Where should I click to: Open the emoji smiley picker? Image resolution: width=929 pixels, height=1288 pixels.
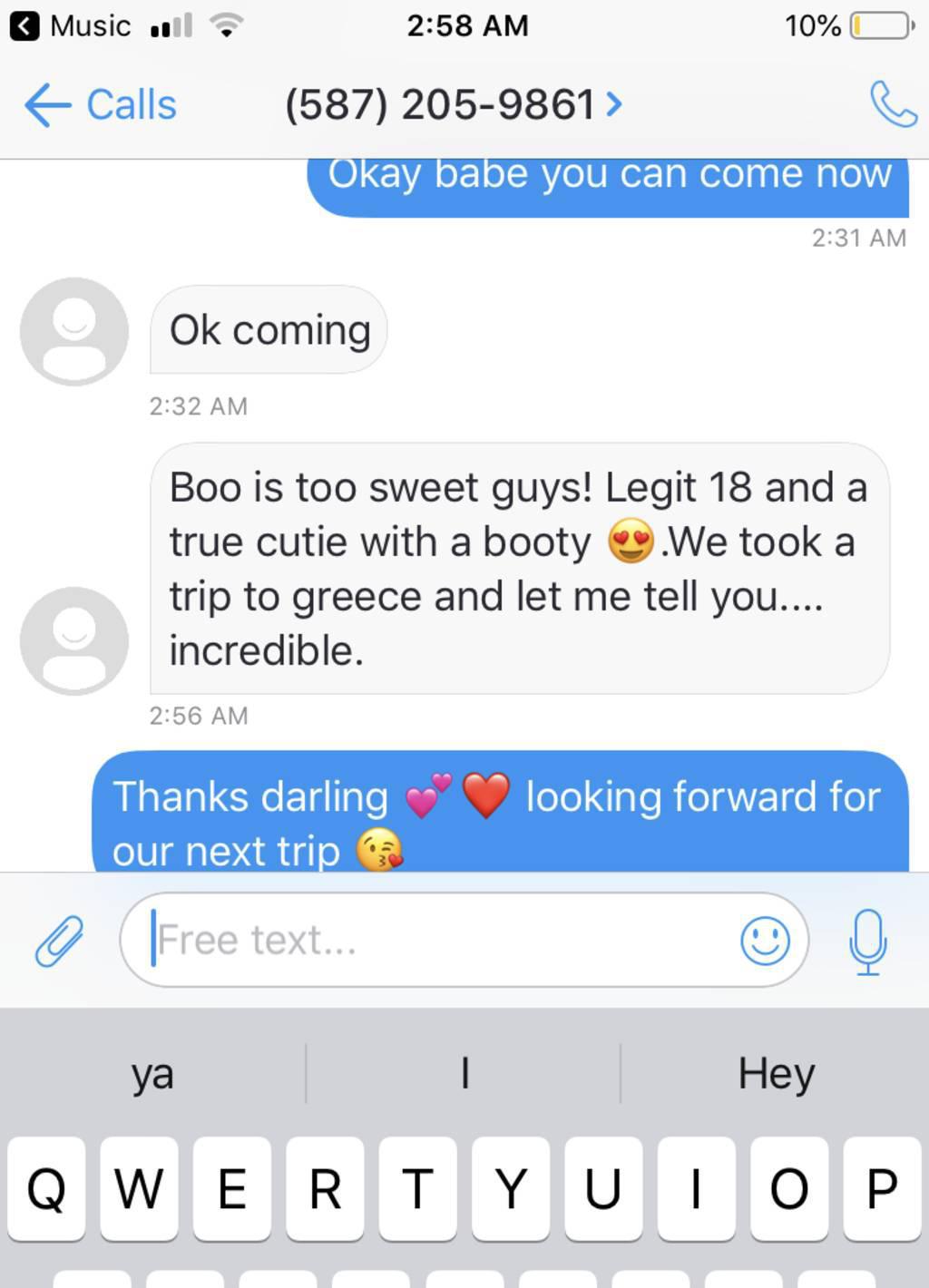point(765,941)
